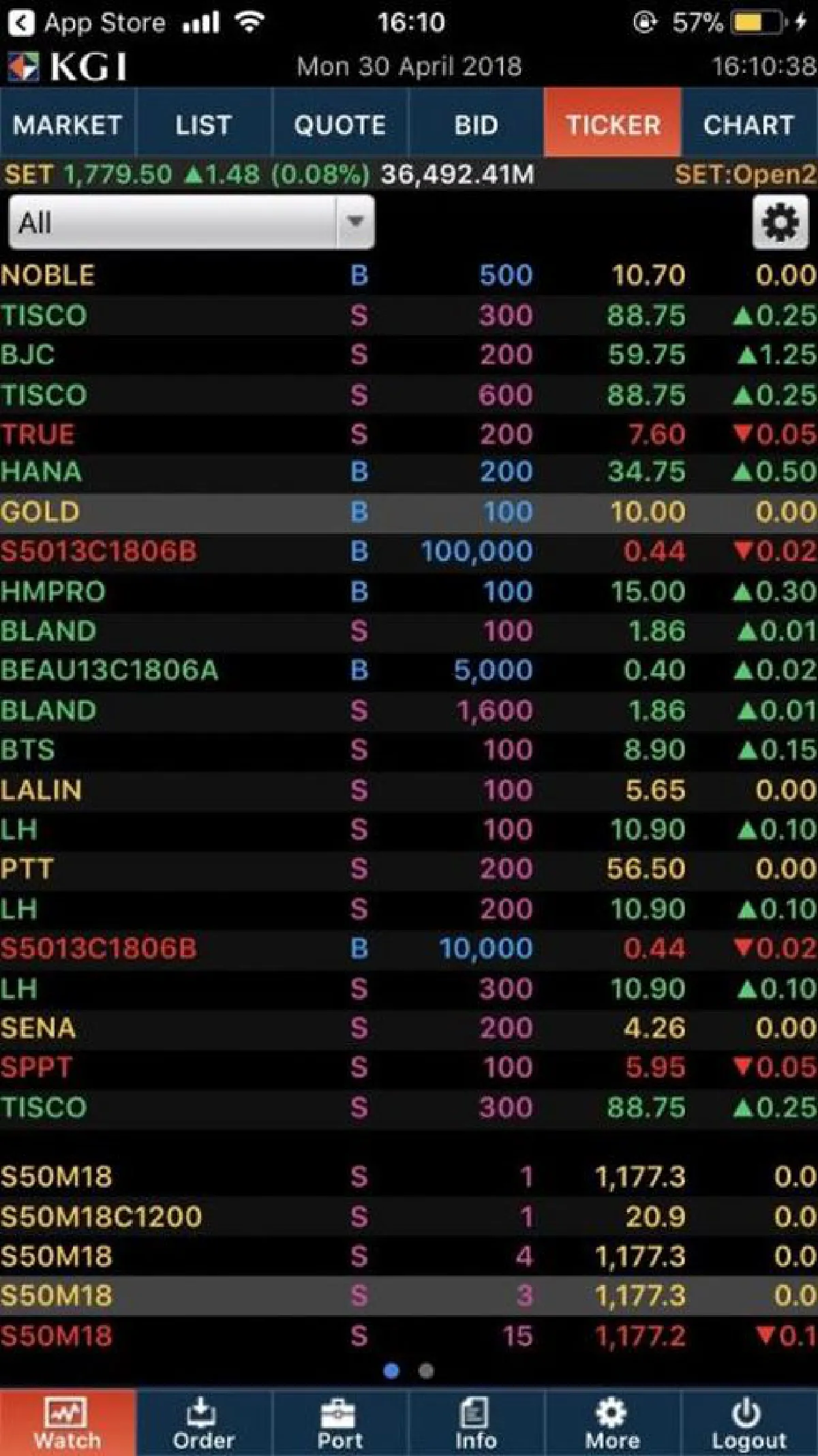Tap Logout in bottom bar
This screenshot has width=818, height=1456.
tap(748, 1423)
